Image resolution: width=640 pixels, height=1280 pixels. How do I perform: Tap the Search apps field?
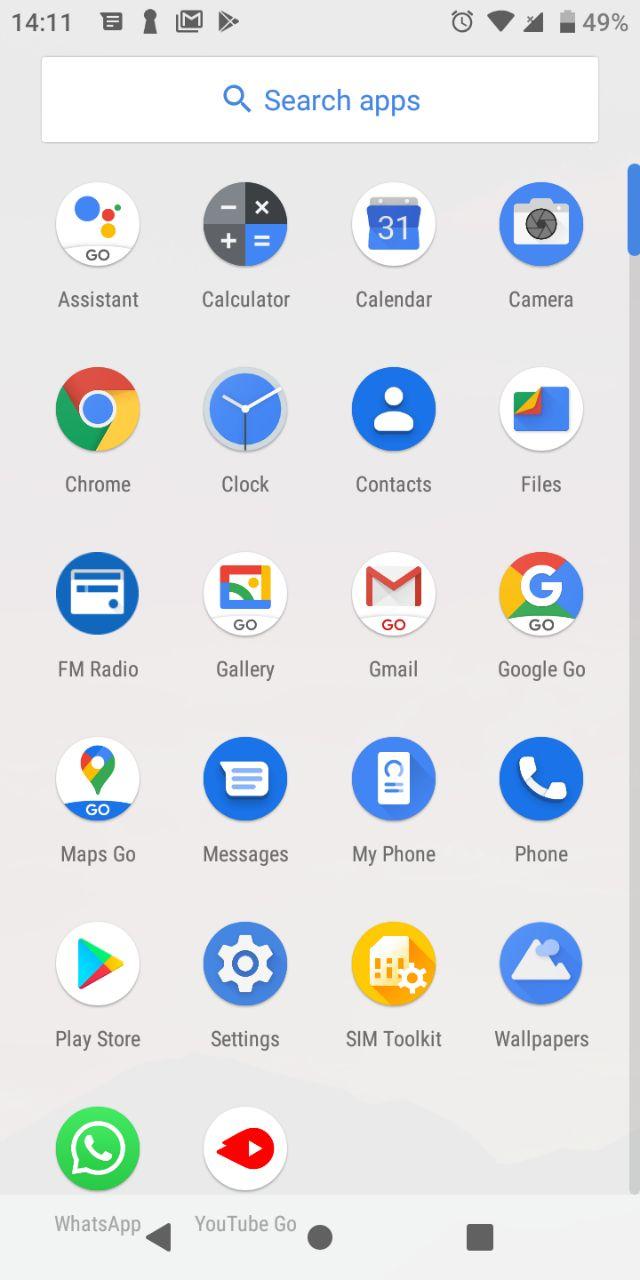pos(320,100)
